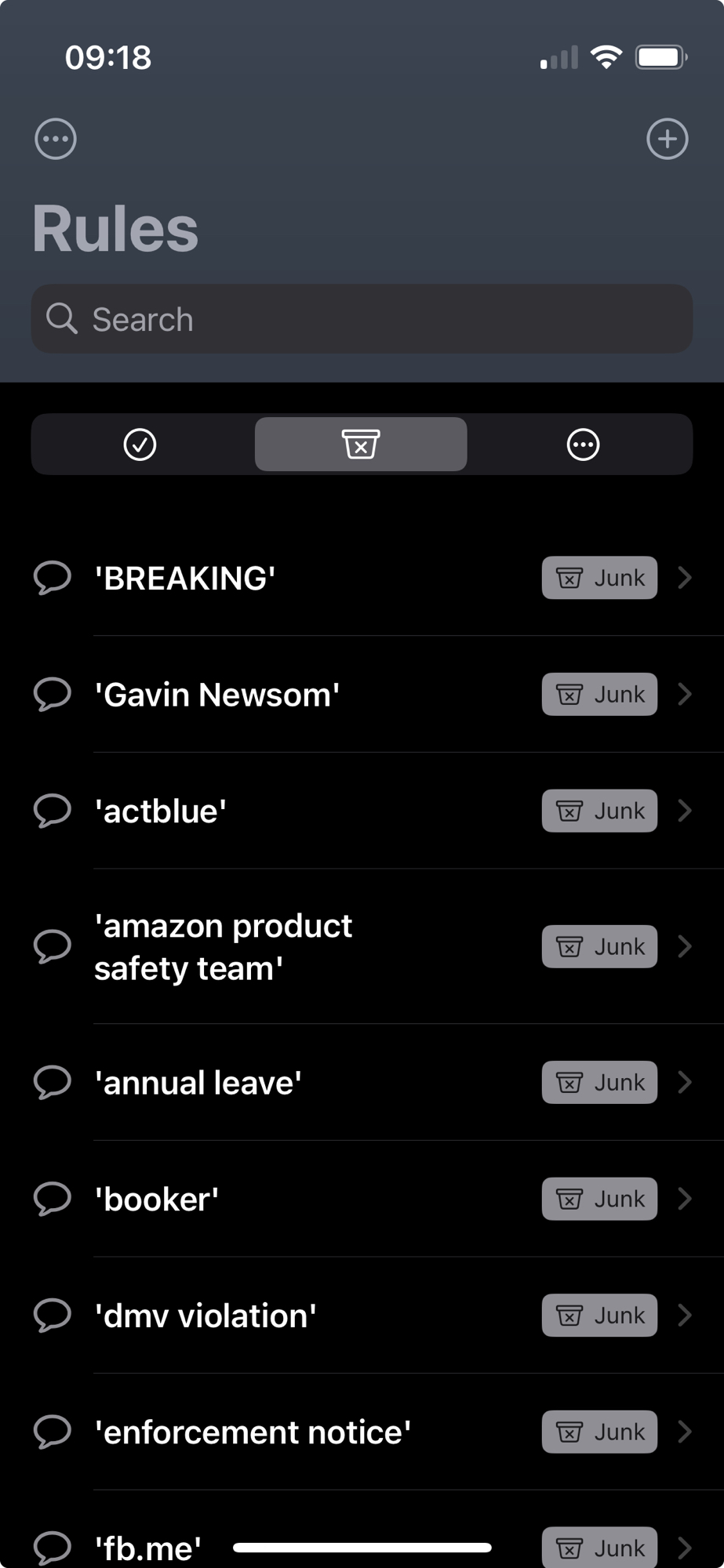Open the more options menu at top left
724x1568 pixels.
click(x=56, y=140)
